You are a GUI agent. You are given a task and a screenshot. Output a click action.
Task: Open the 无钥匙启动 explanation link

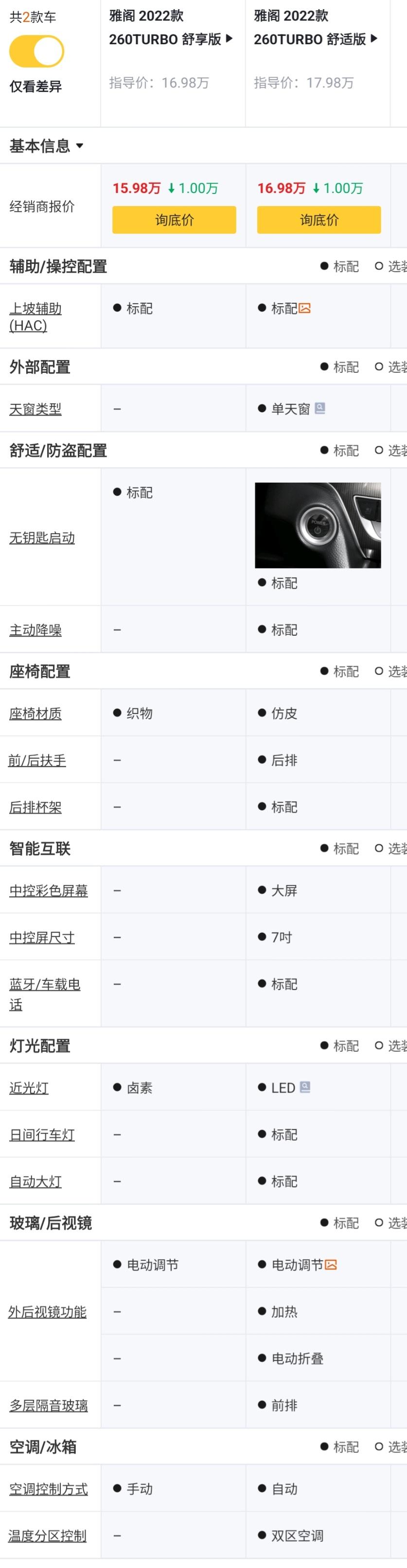pos(42,538)
